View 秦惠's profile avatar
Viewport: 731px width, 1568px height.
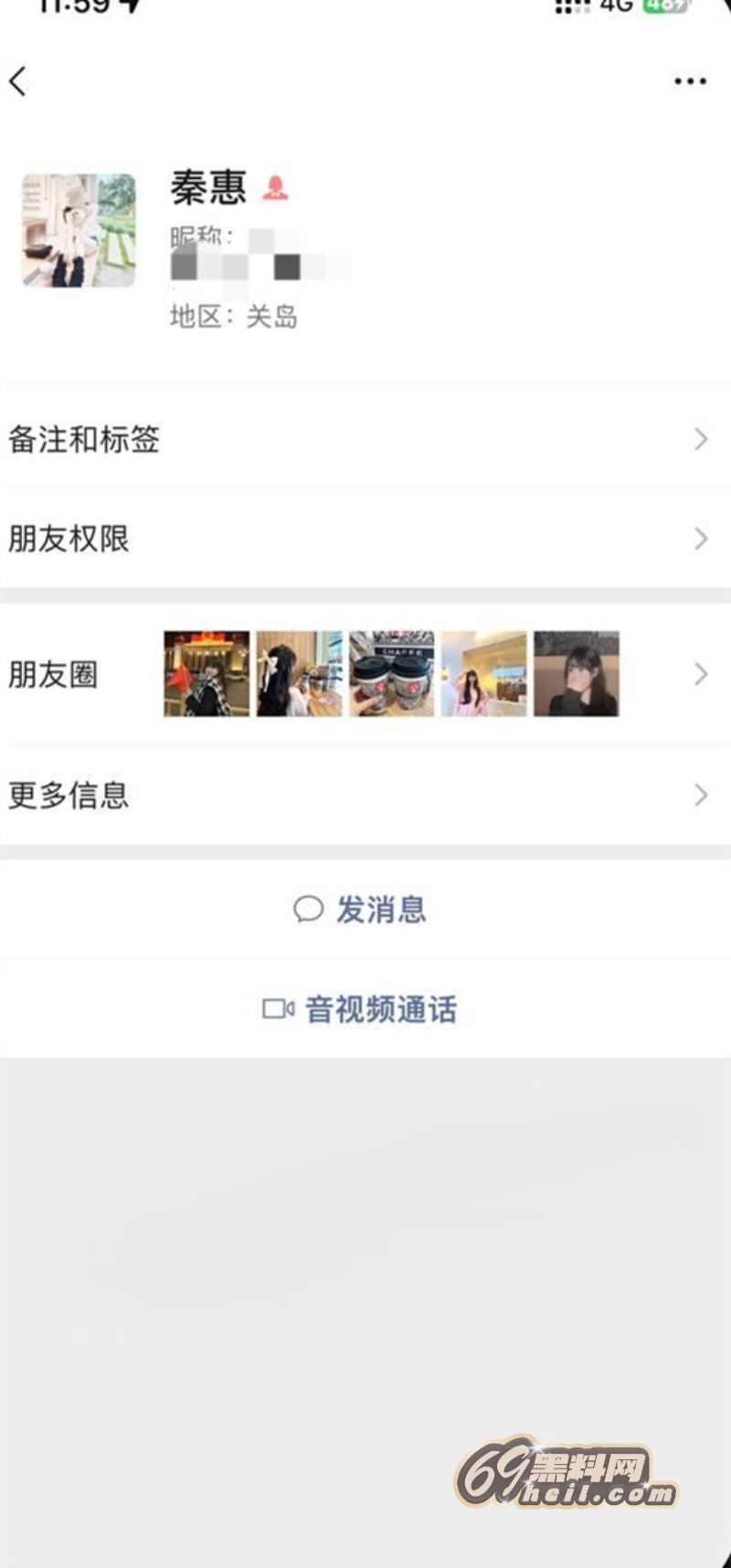pos(79,231)
